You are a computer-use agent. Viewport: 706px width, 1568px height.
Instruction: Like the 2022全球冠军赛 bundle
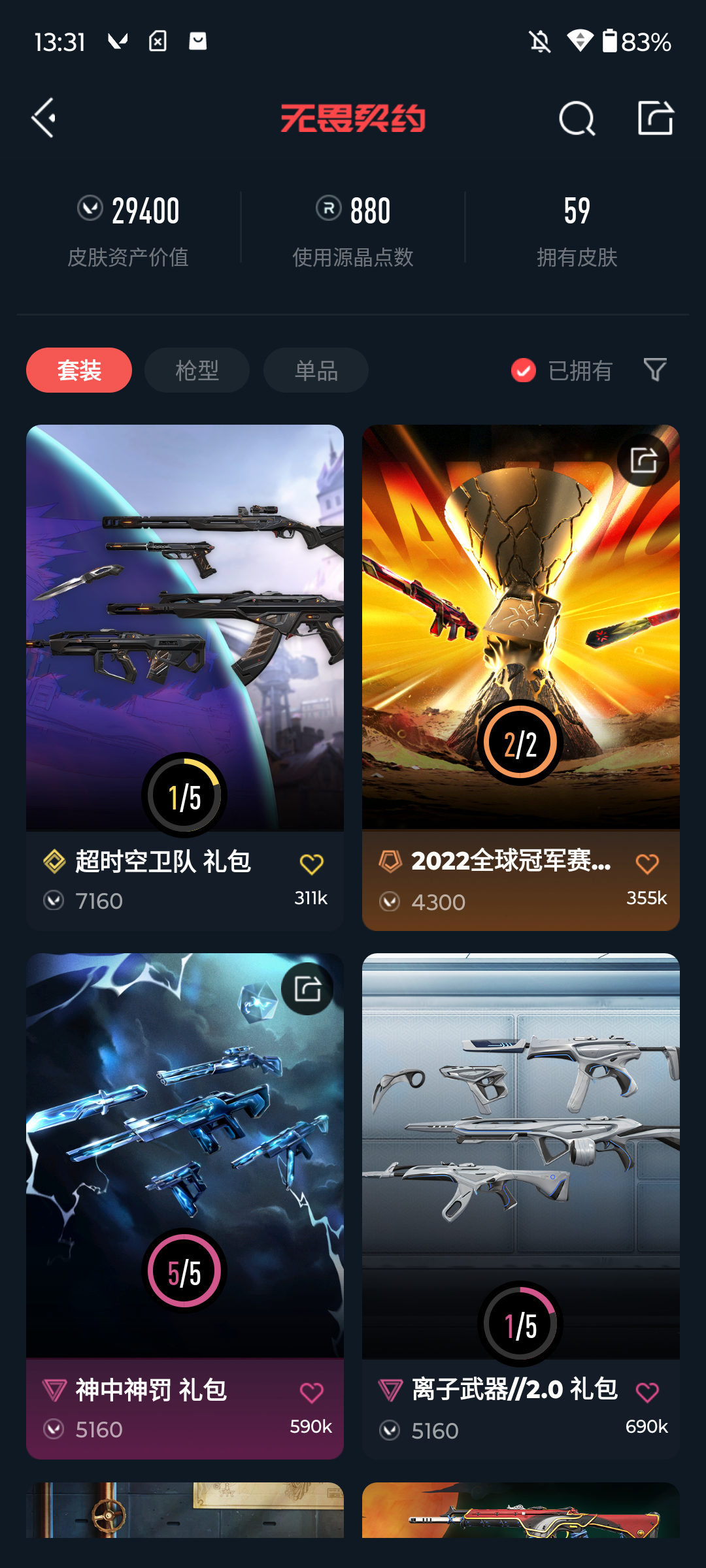[647, 864]
